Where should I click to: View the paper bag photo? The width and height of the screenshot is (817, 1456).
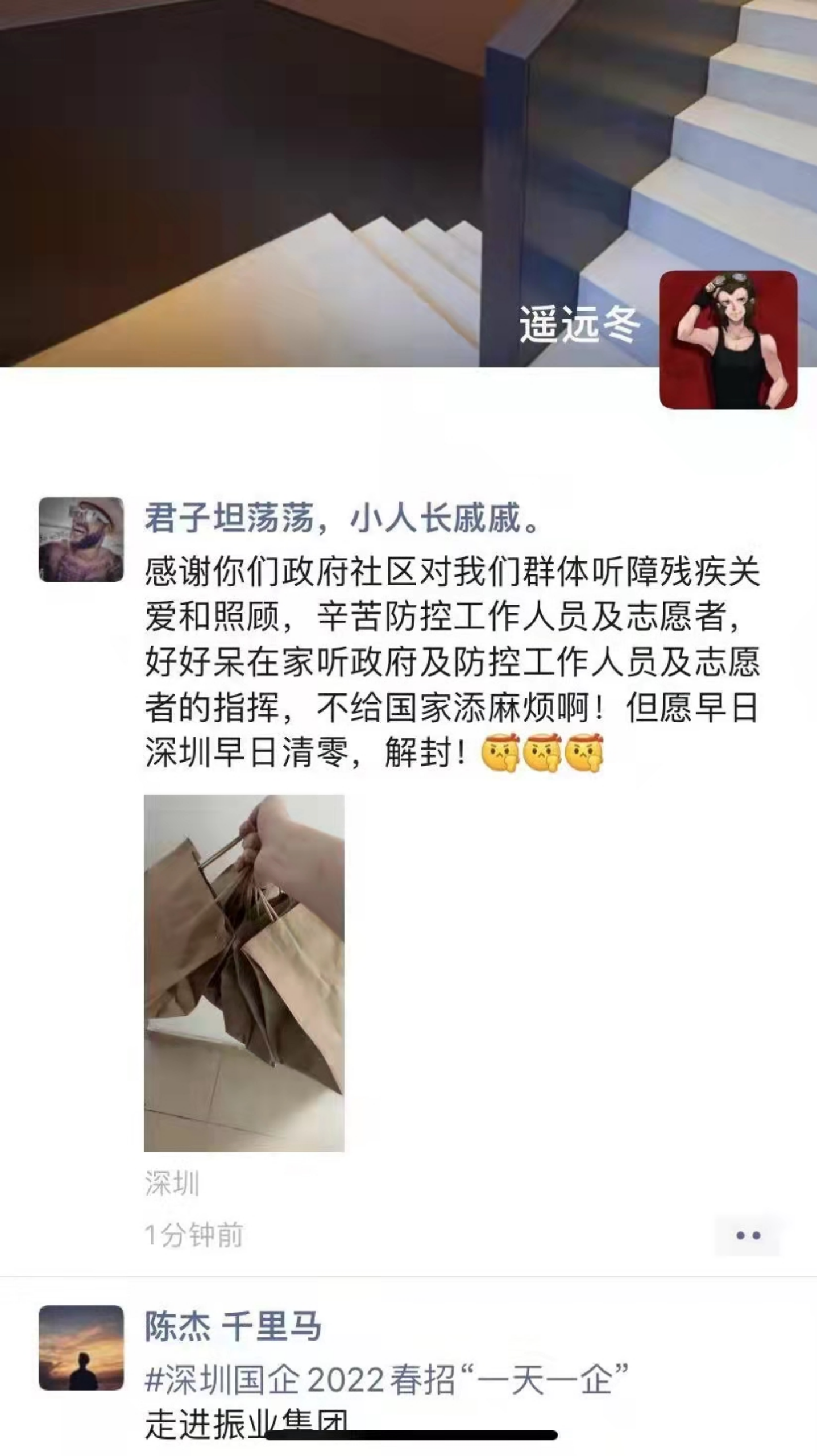244,973
